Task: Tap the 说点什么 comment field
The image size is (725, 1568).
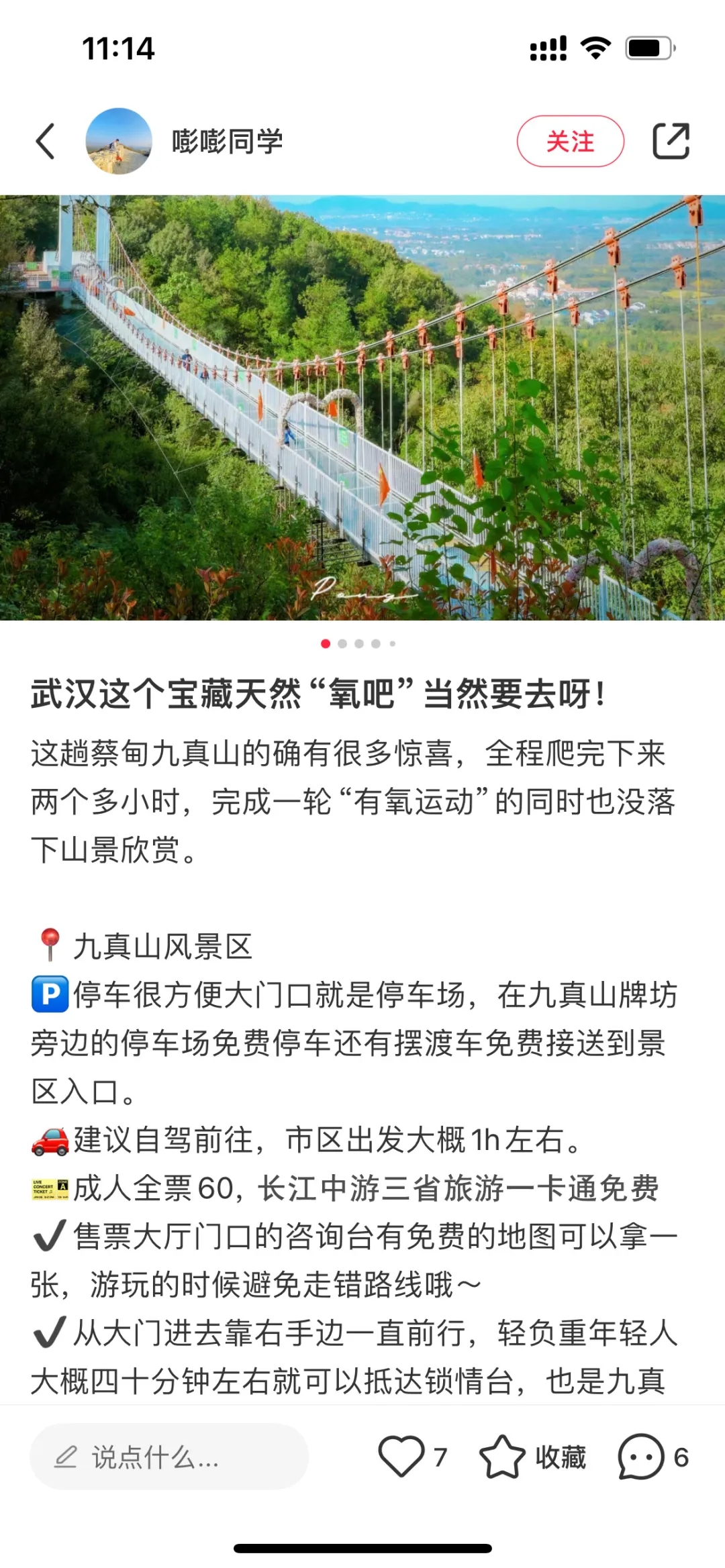Action: pyautogui.click(x=169, y=1457)
